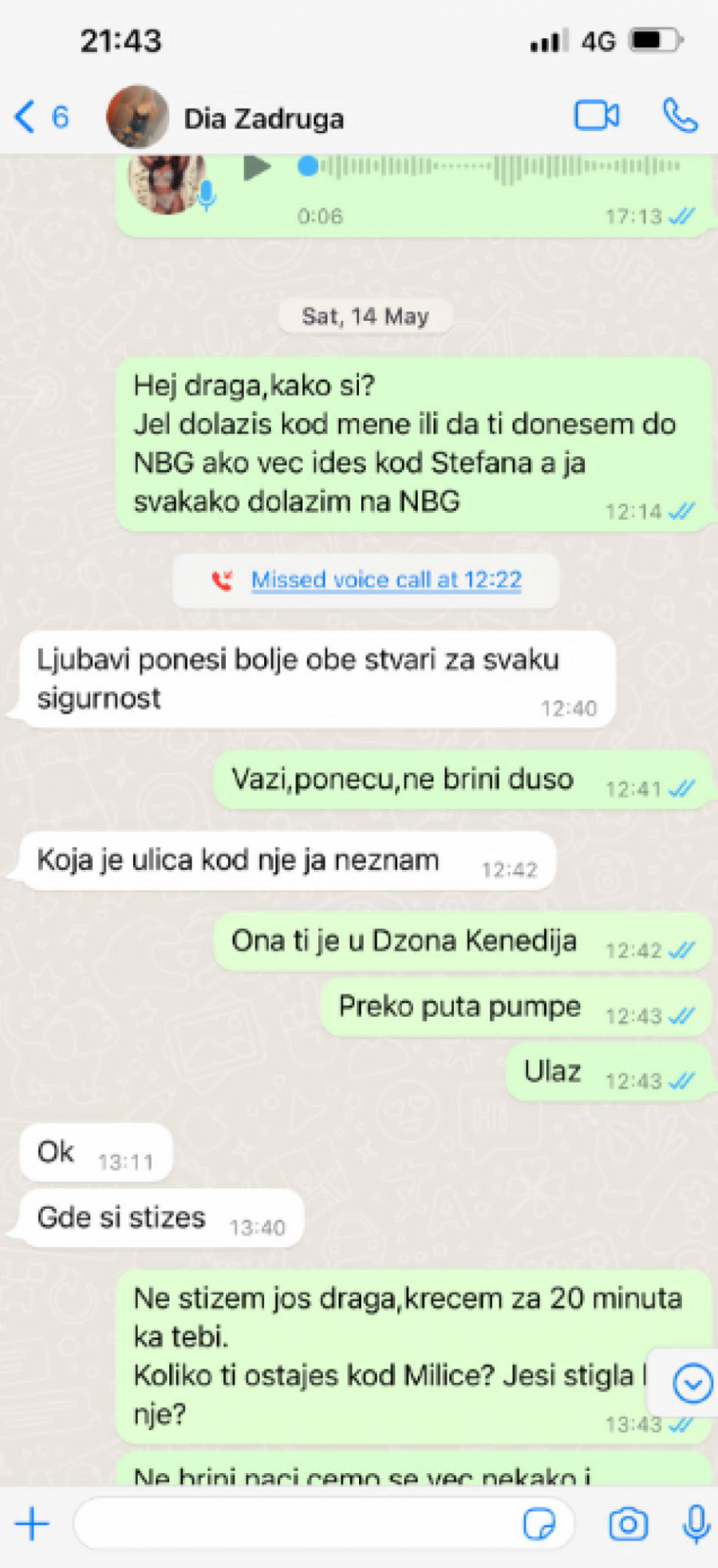718x1568 pixels.
Task: Focus the message text field
Action: coord(295,1524)
